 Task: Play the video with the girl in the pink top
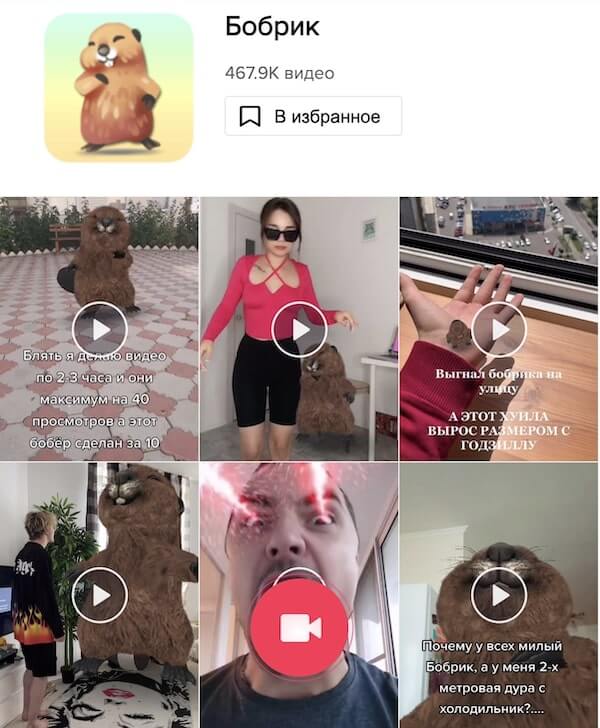299,329
